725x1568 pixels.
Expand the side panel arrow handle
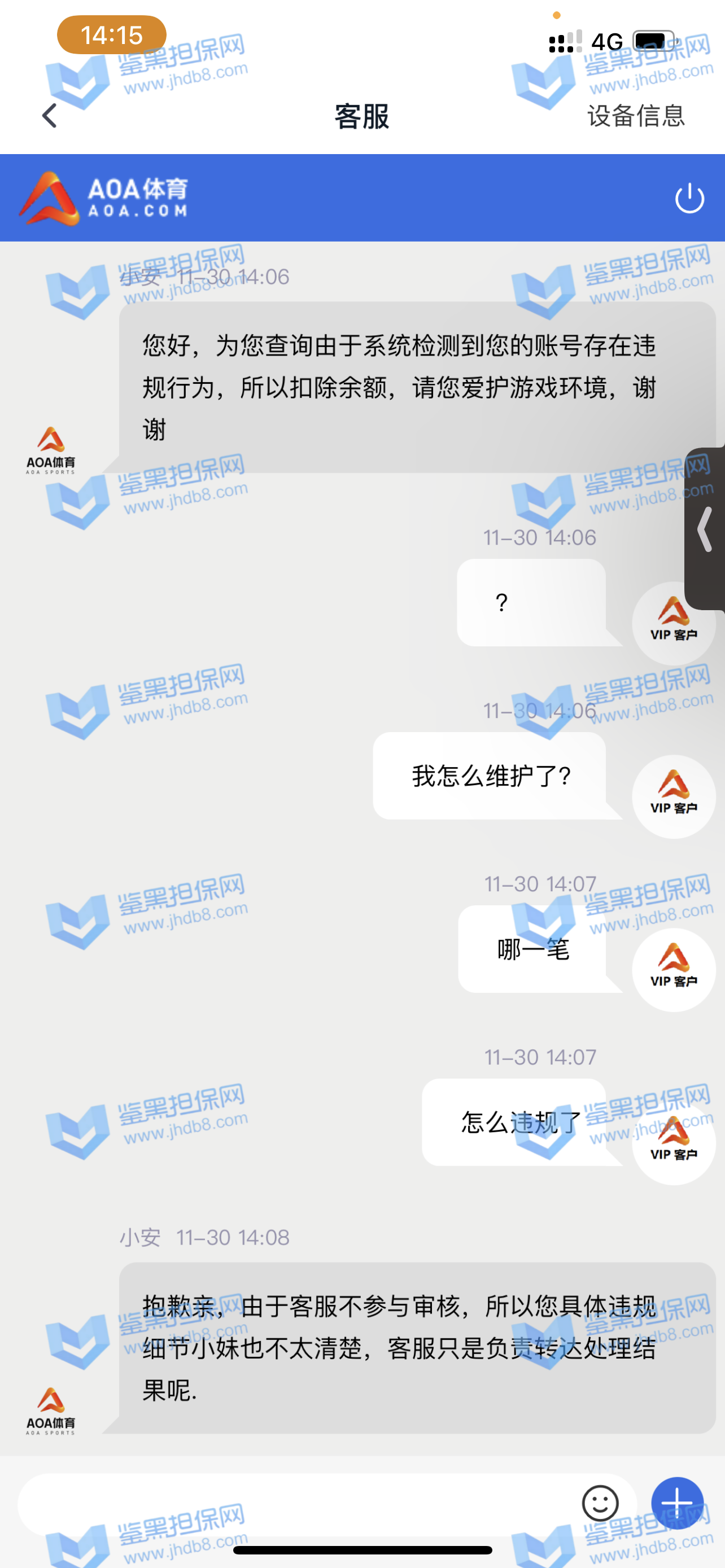[705, 529]
